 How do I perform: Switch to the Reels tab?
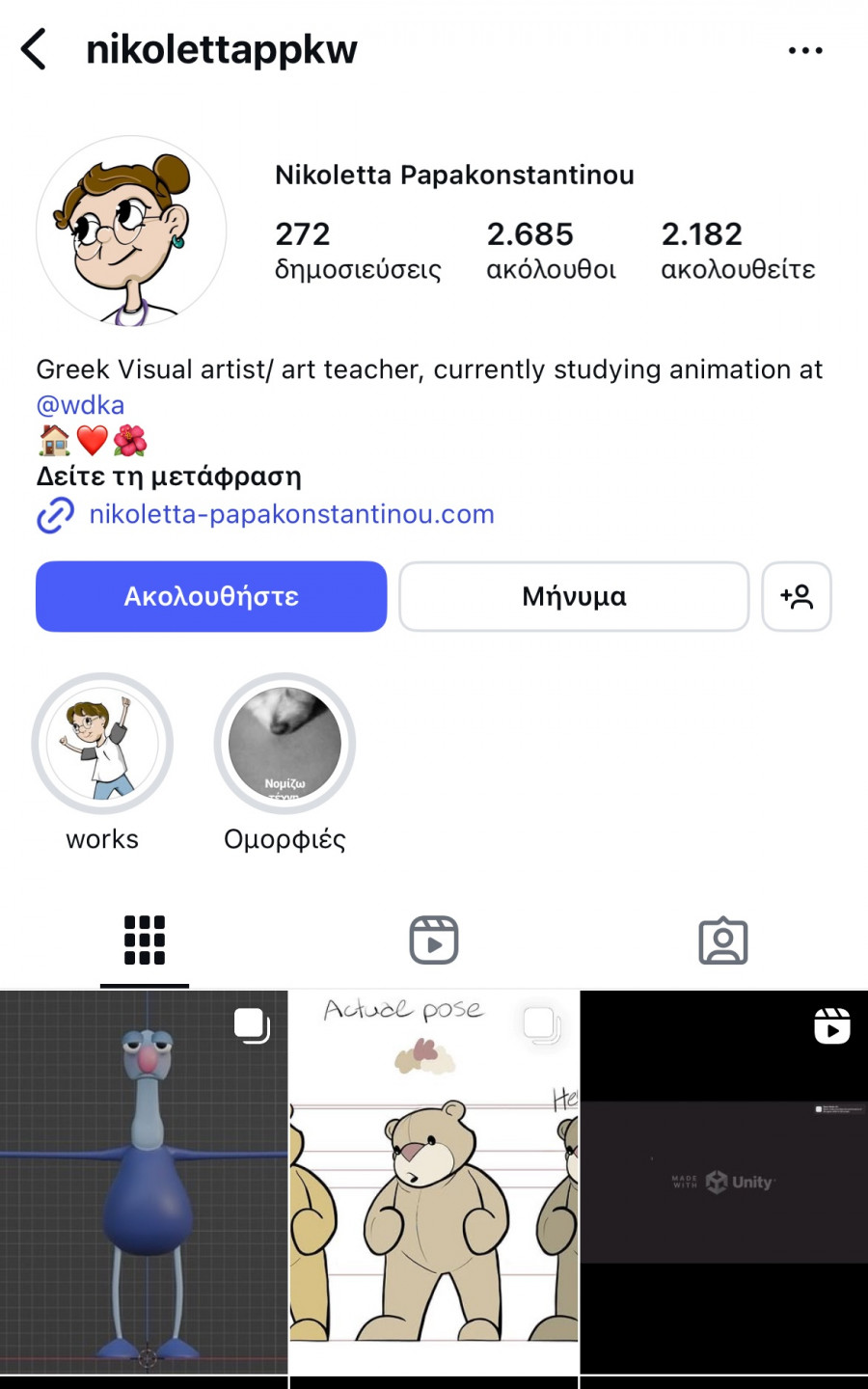pos(434,940)
